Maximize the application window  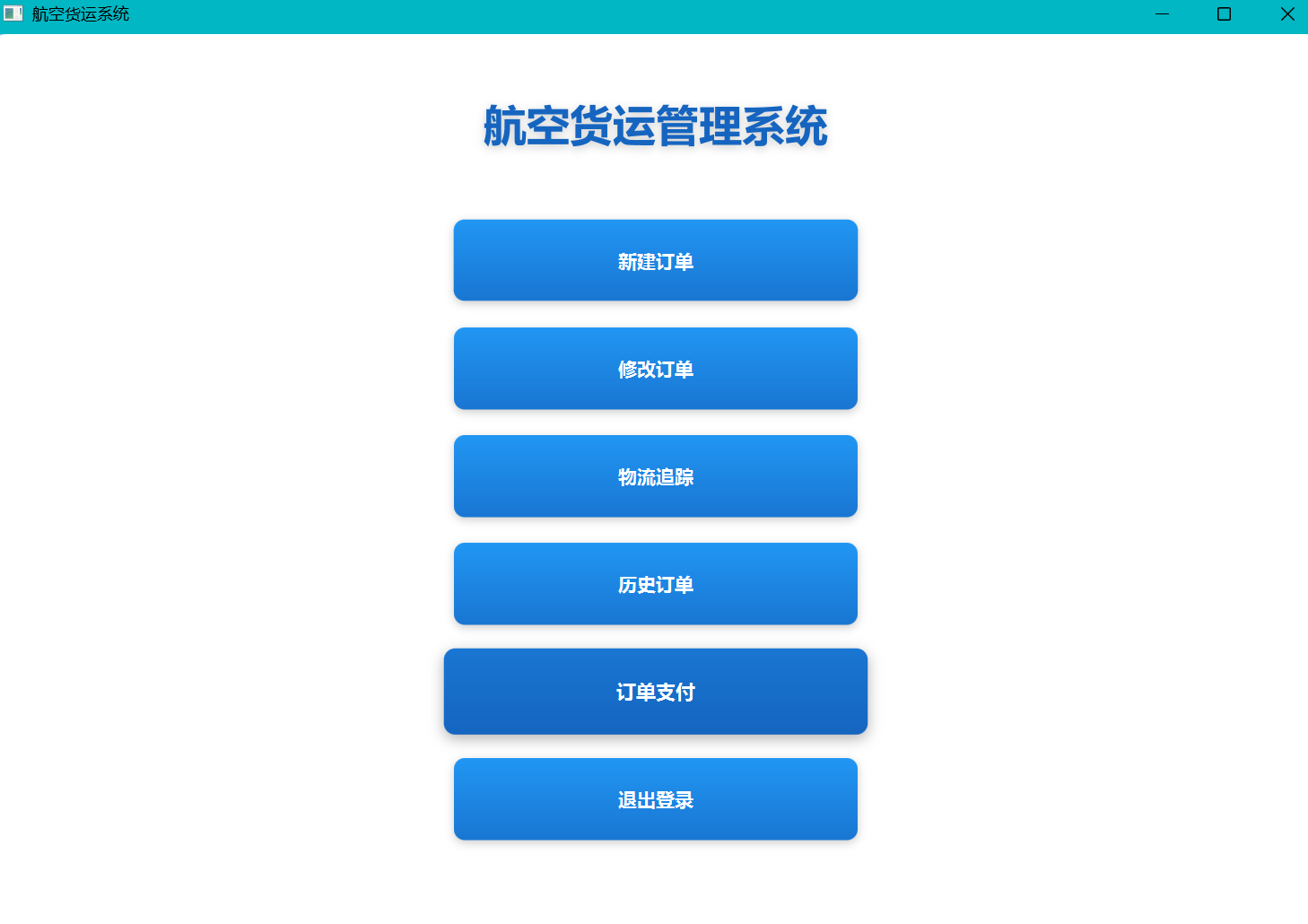pyautogui.click(x=1224, y=14)
